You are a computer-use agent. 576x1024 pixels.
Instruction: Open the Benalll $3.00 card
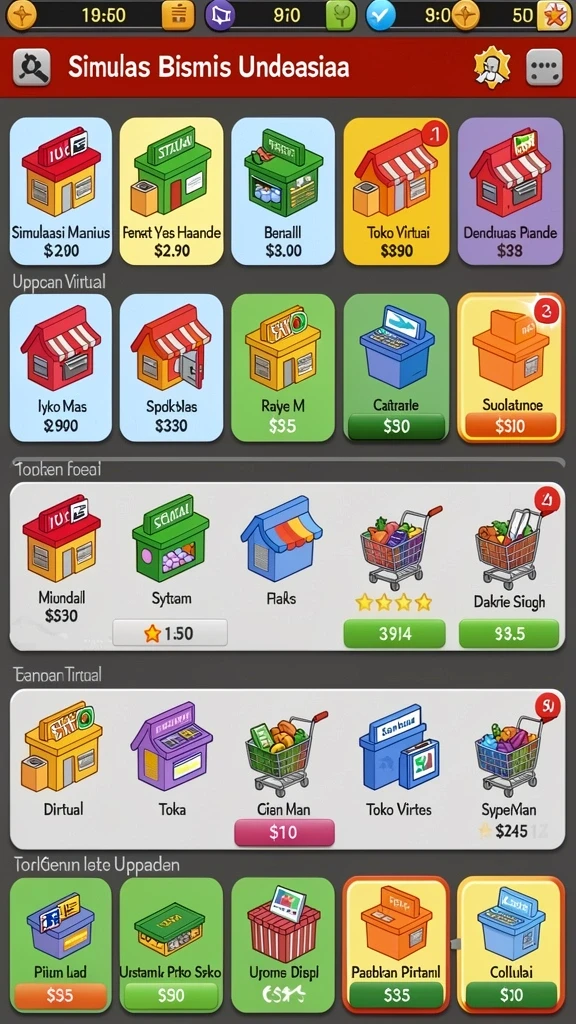(x=283, y=191)
